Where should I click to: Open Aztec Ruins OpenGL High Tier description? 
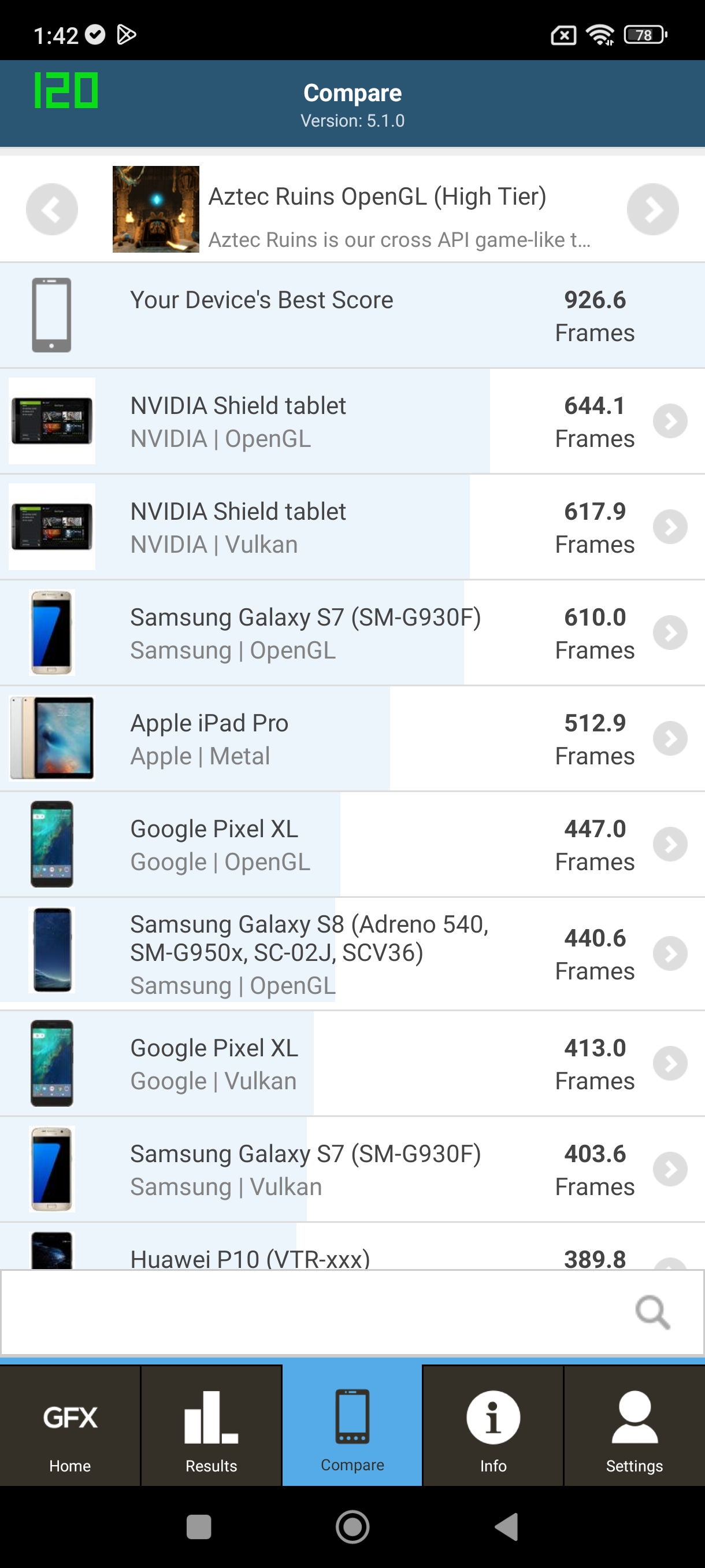click(x=377, y=210)
